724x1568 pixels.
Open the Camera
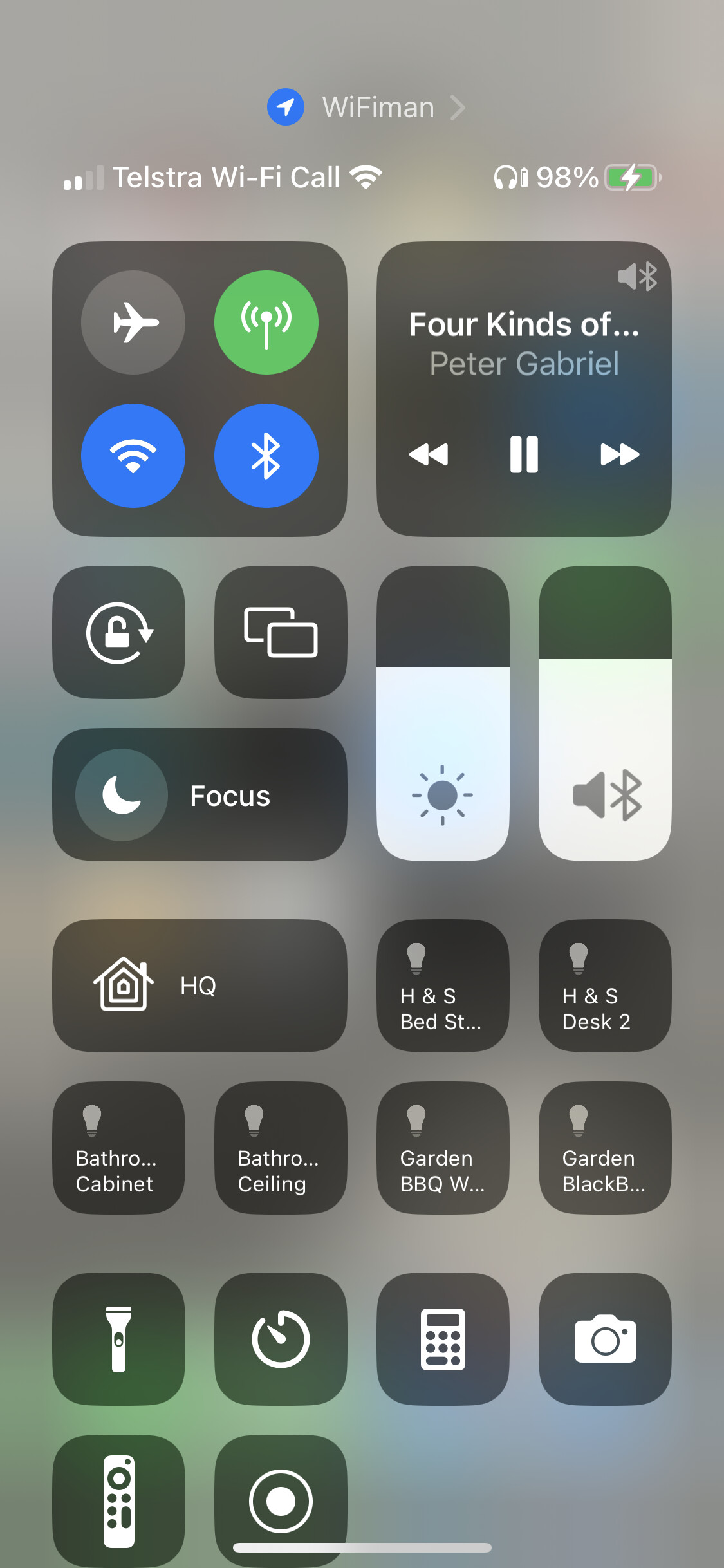coord(605,1339)
